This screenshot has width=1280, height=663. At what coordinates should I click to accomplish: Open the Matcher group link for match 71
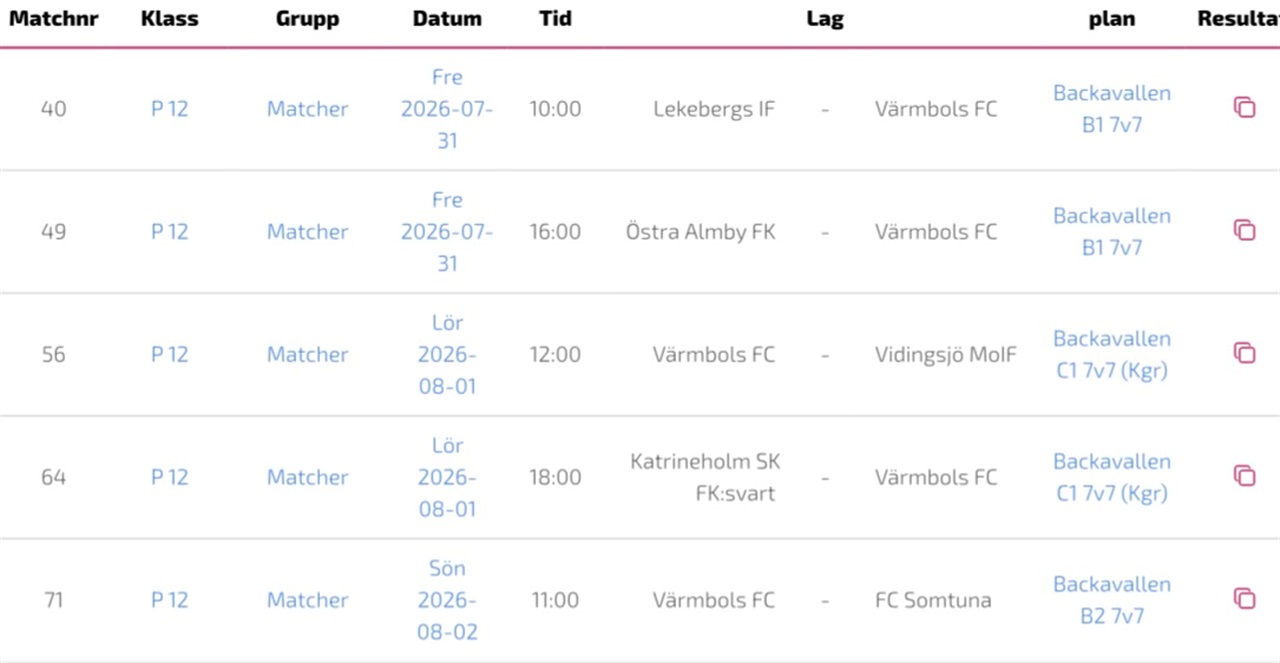(x=307, y=601)
